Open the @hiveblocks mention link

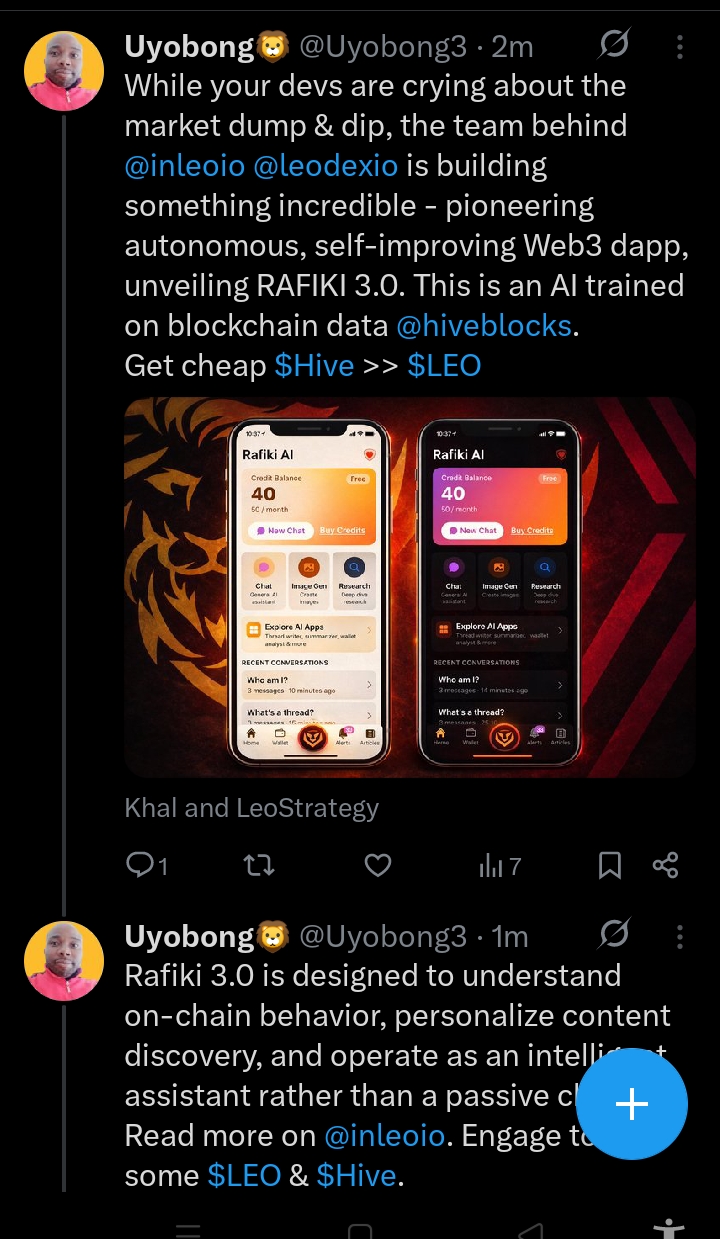(484, 325)
